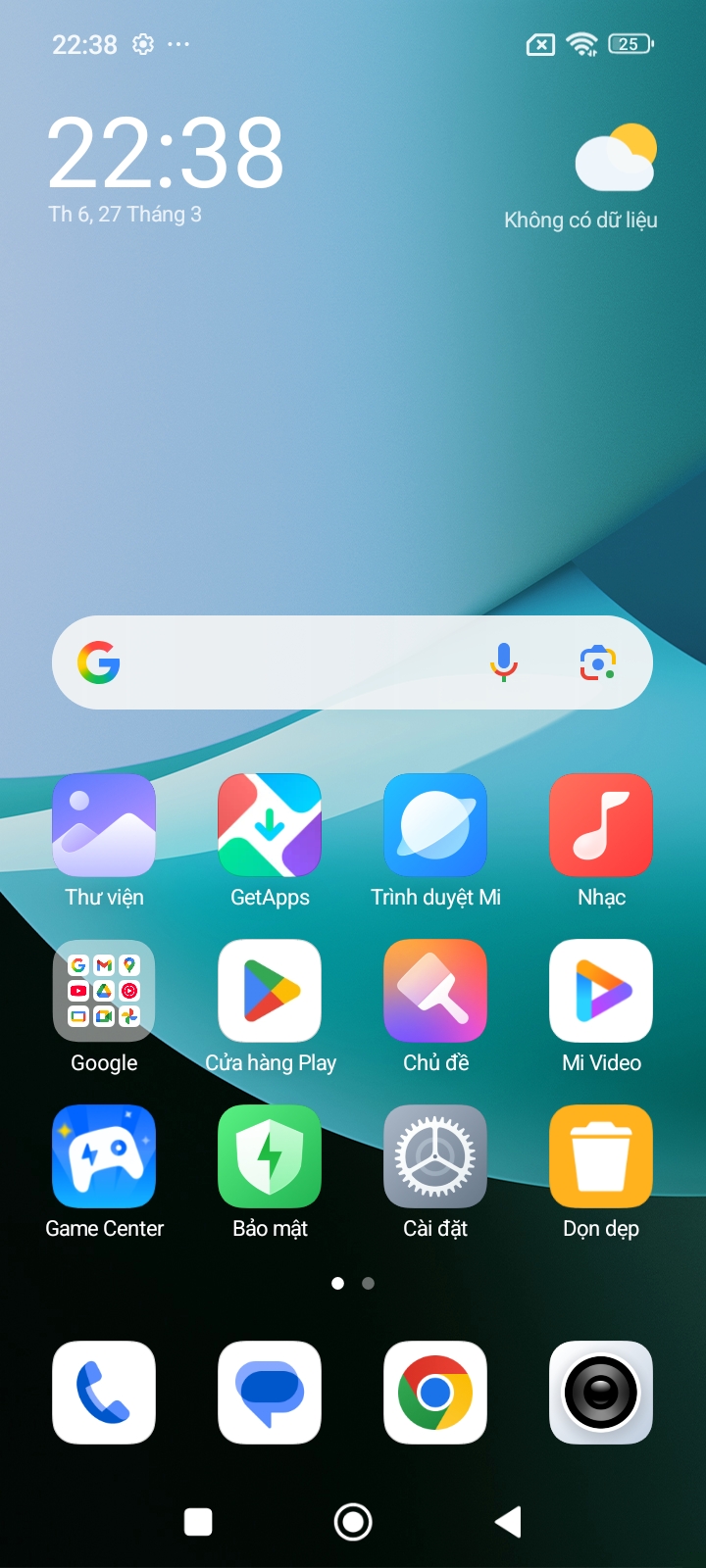Open Cài đặt settings
Screen dimensions: 706x1568
click(x=435, y=1156)
